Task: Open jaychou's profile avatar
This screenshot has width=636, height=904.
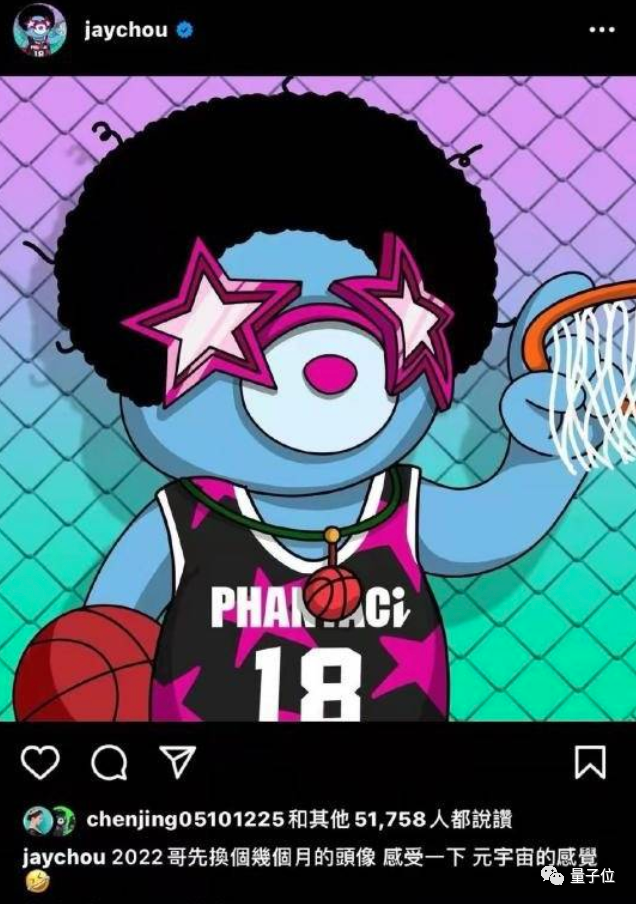Action: click(x=40, y=31)
